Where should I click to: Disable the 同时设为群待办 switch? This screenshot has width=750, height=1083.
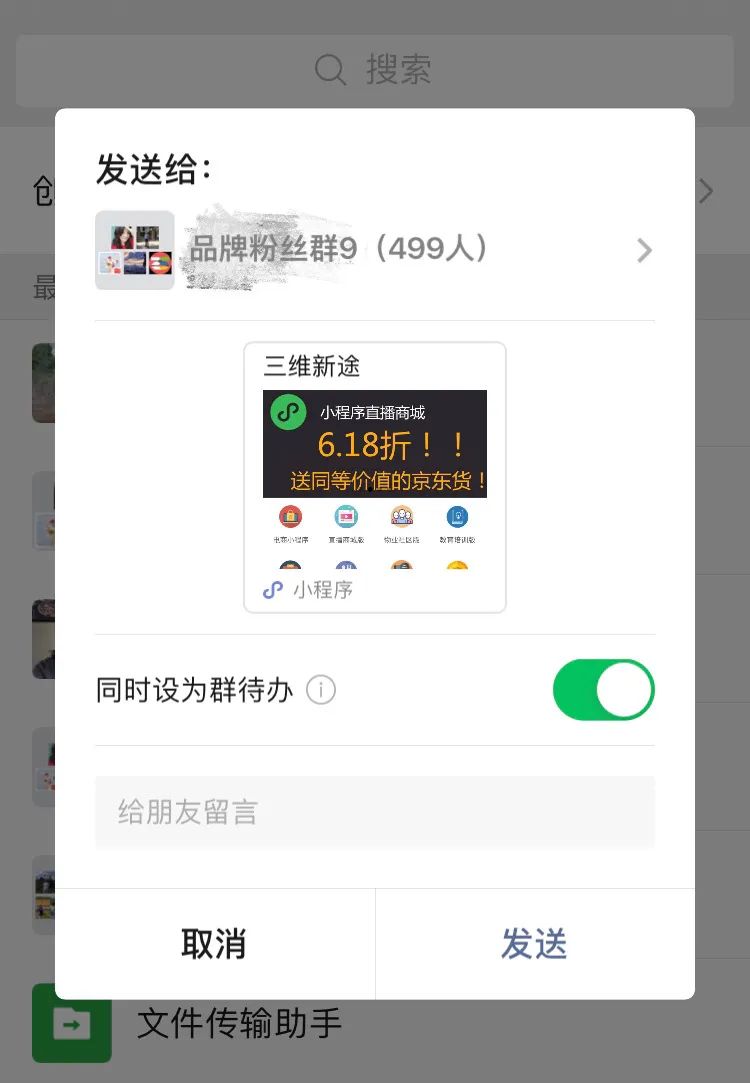pos(603,690)
